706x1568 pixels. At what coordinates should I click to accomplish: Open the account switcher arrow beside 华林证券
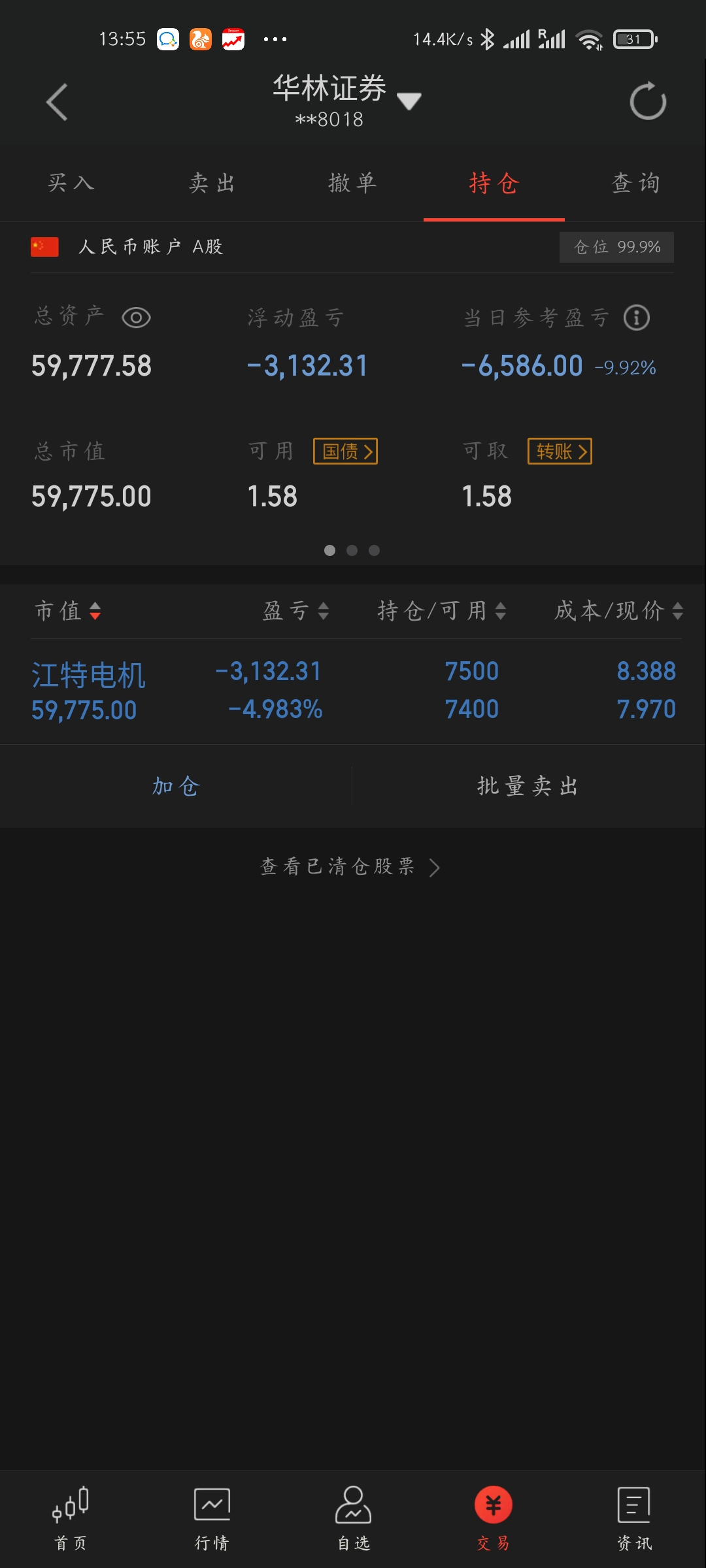(x=409, y=101)
